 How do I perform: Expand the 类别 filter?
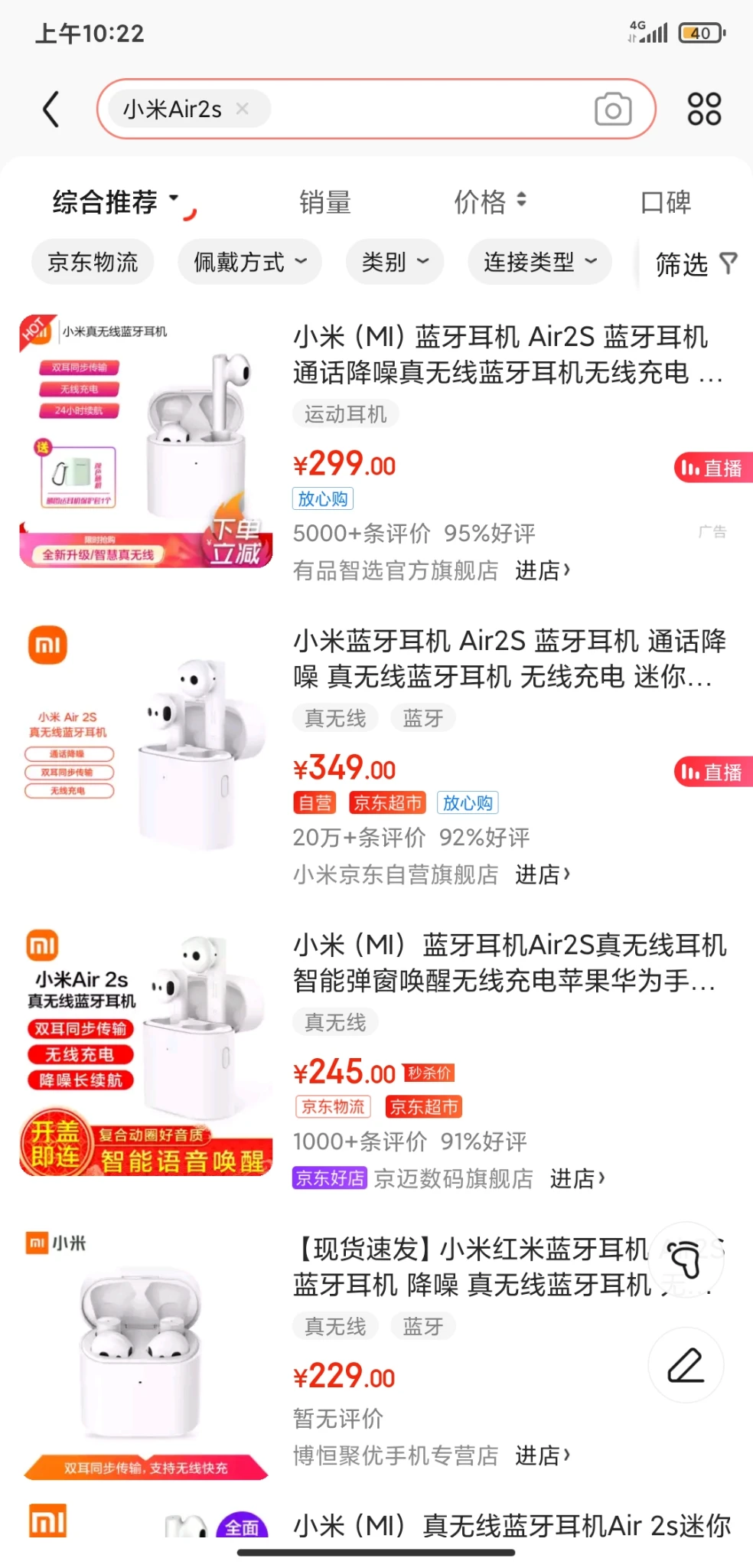coord(394,263)
